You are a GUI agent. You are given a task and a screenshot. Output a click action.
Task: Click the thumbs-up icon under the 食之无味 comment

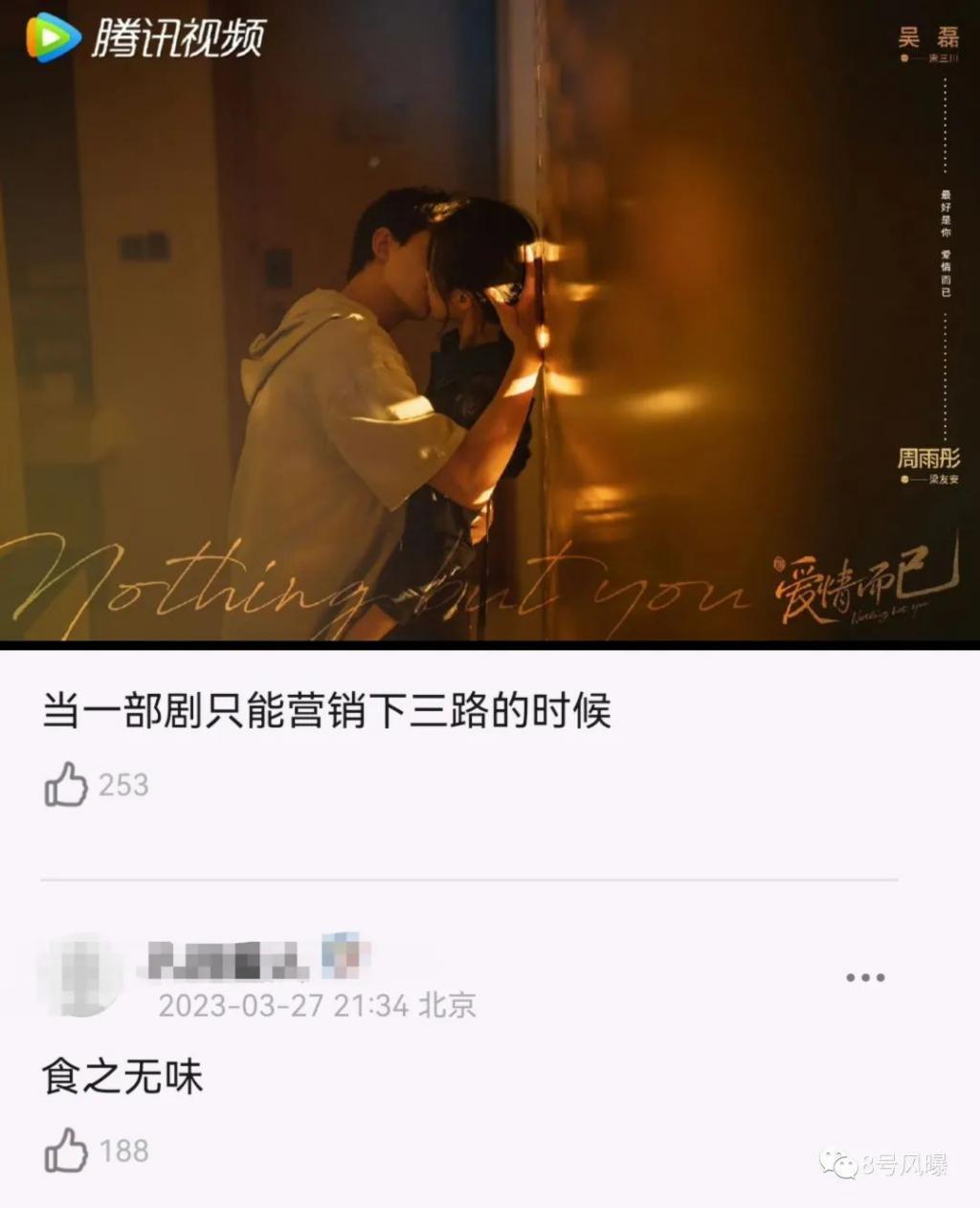(65, 1148)
